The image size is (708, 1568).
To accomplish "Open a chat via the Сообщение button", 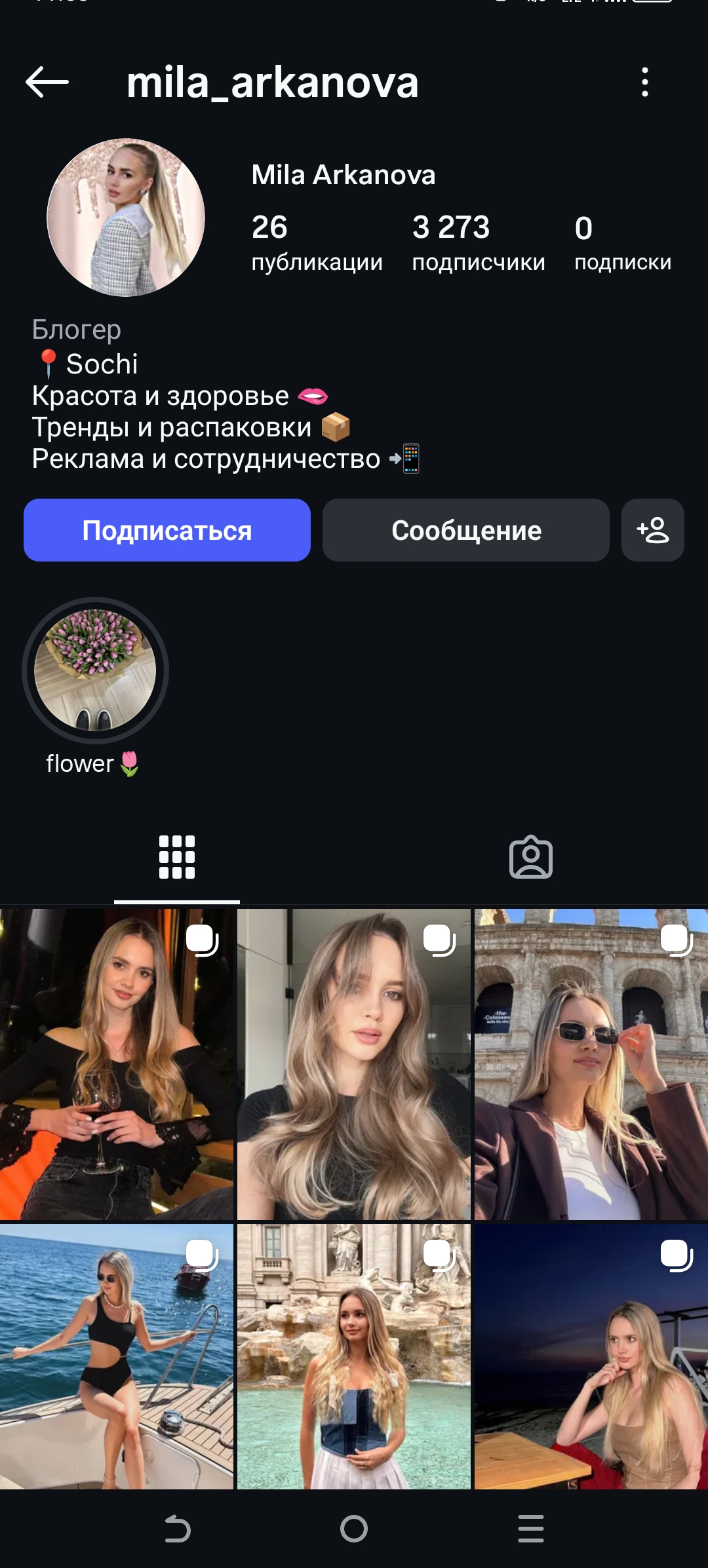I will pos(465,531).
